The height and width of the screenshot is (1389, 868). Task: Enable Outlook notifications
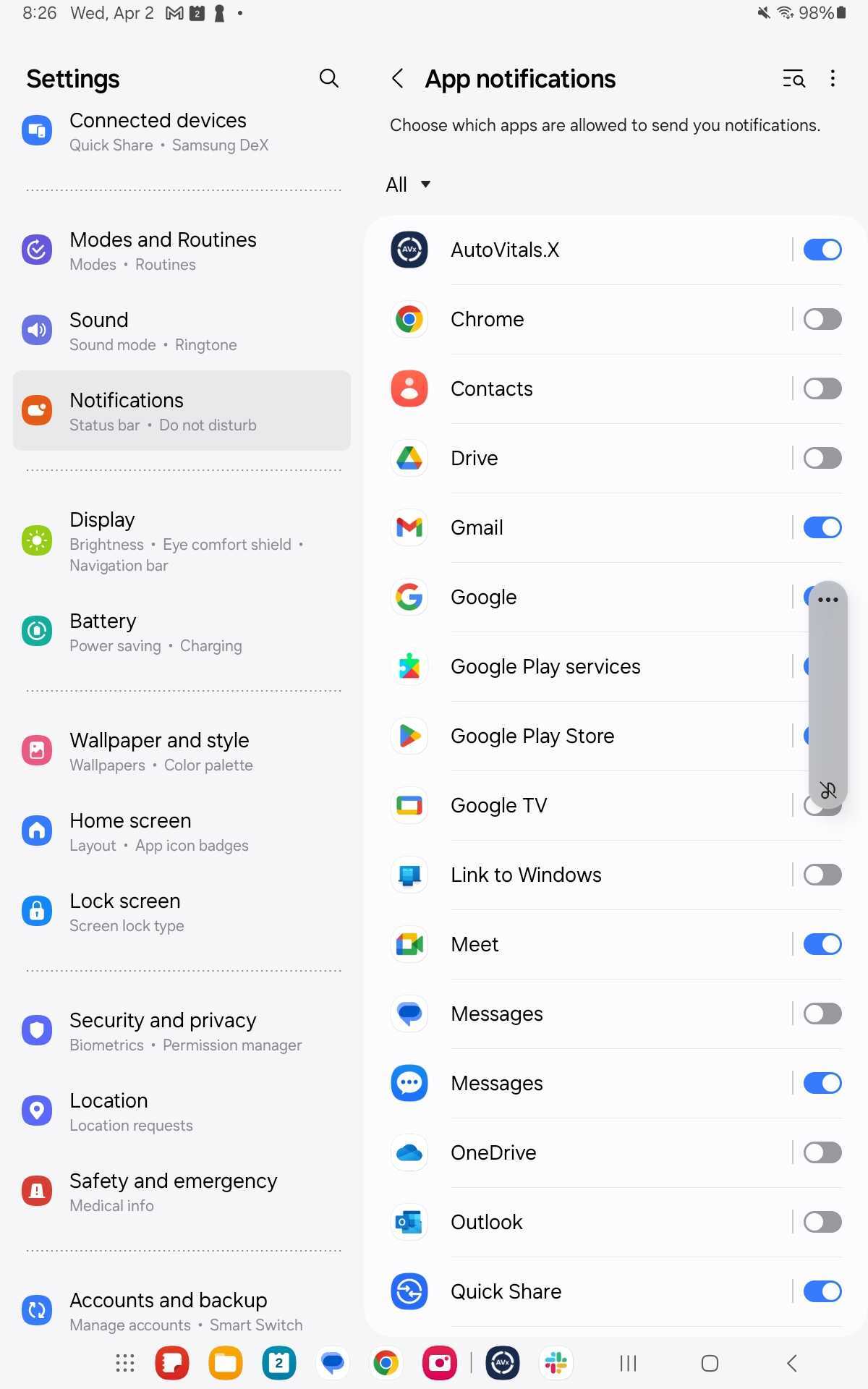coord(822,1222)
